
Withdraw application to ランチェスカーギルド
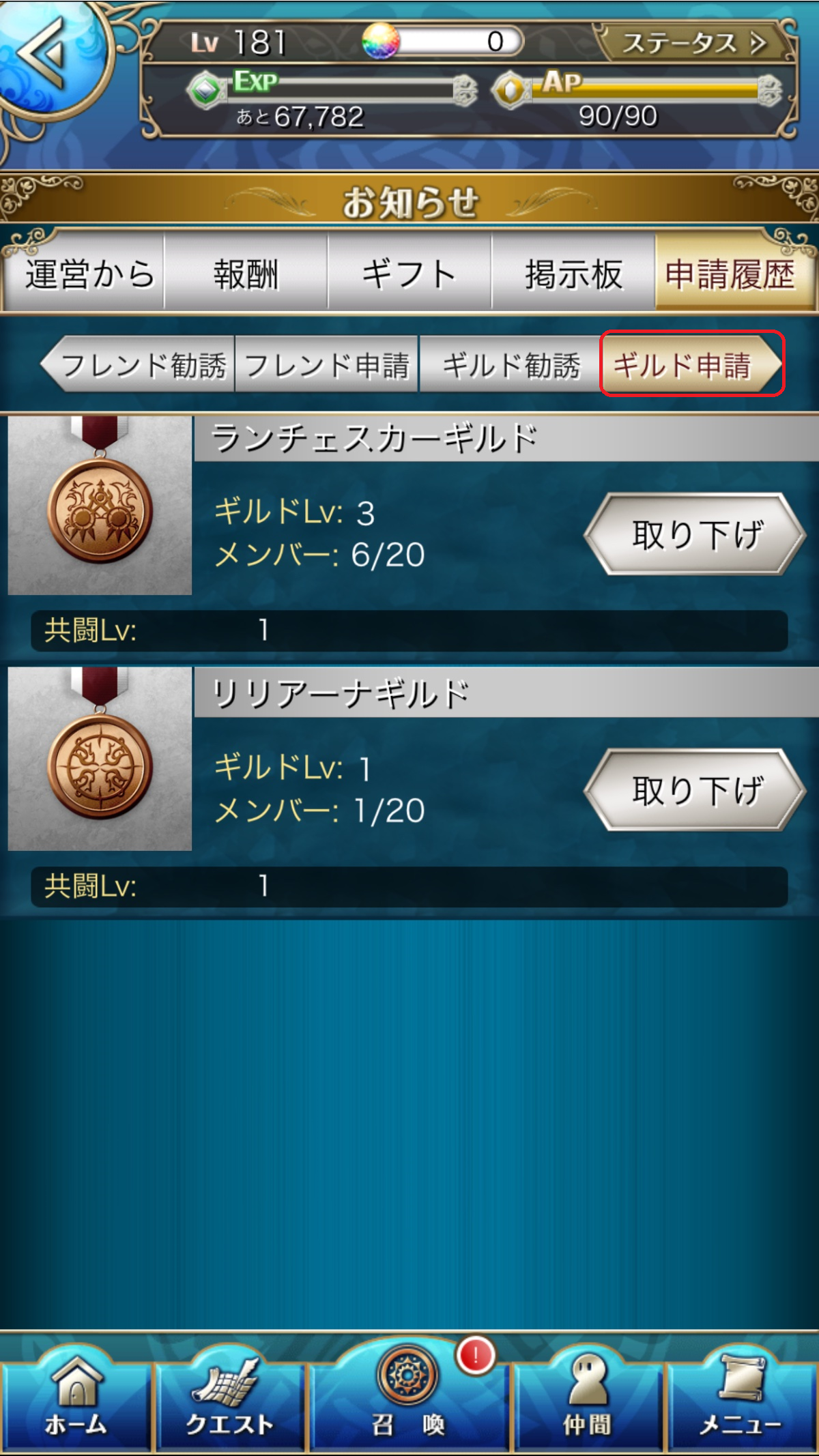[695, 534]
